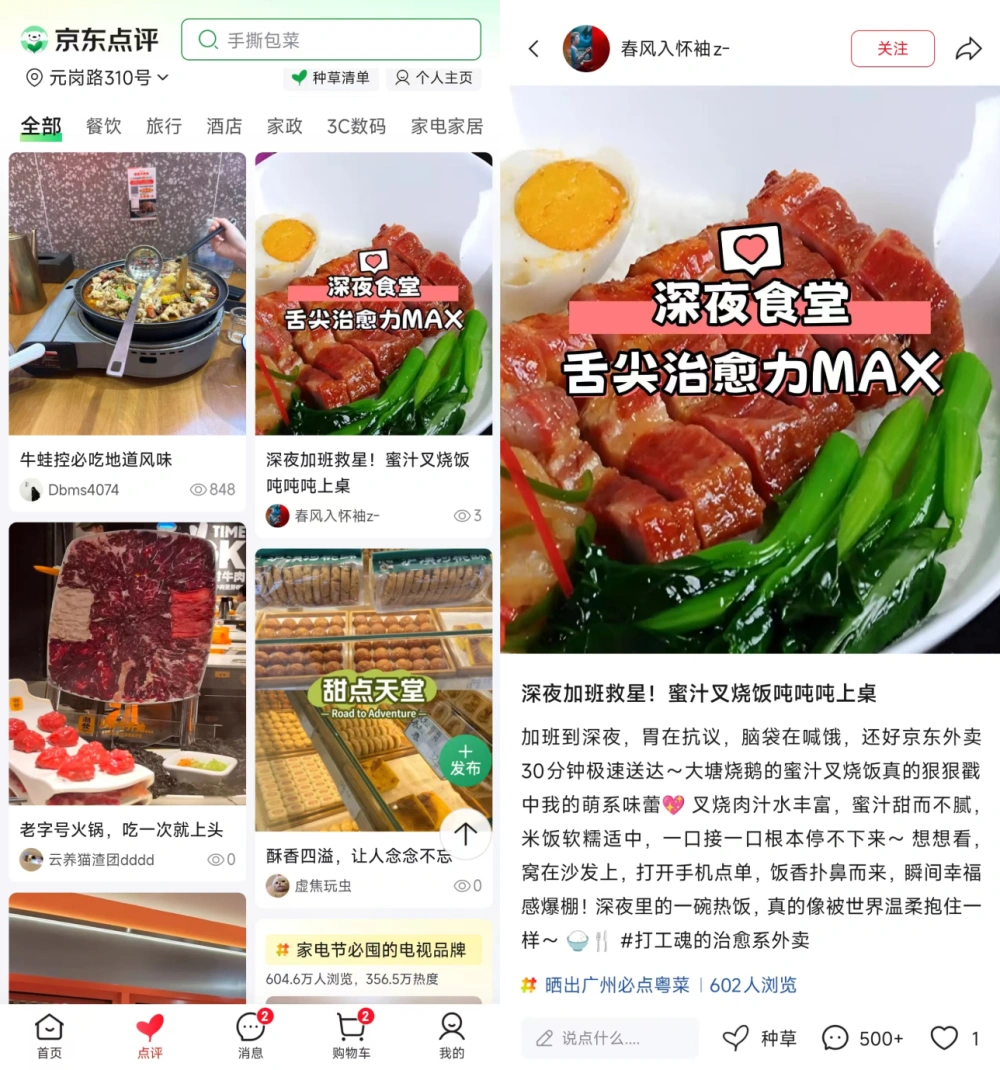Switch to the 餐饮 tab
This screenshot has width=1000, height=1070.
point(103,126)
